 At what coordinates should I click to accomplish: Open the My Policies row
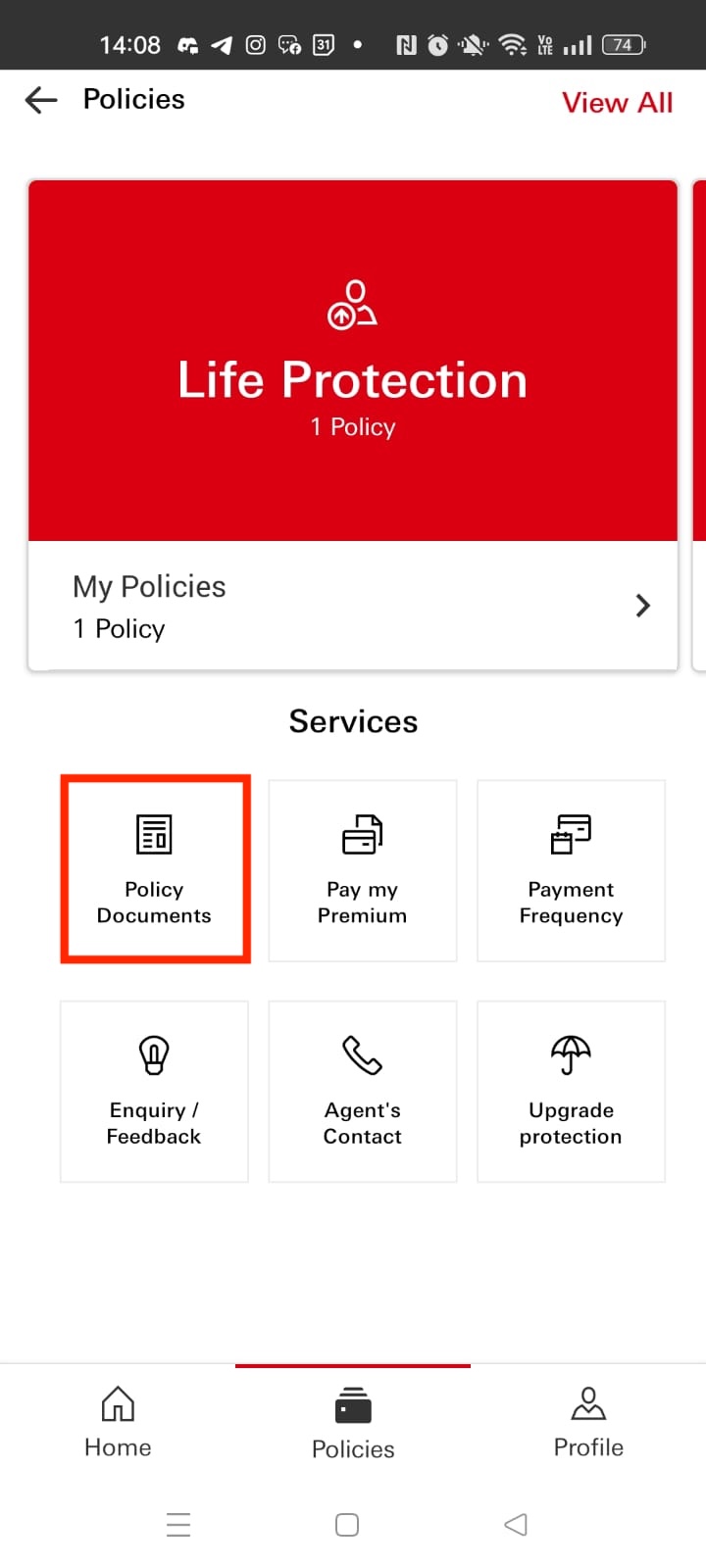[x=353, y=606]
